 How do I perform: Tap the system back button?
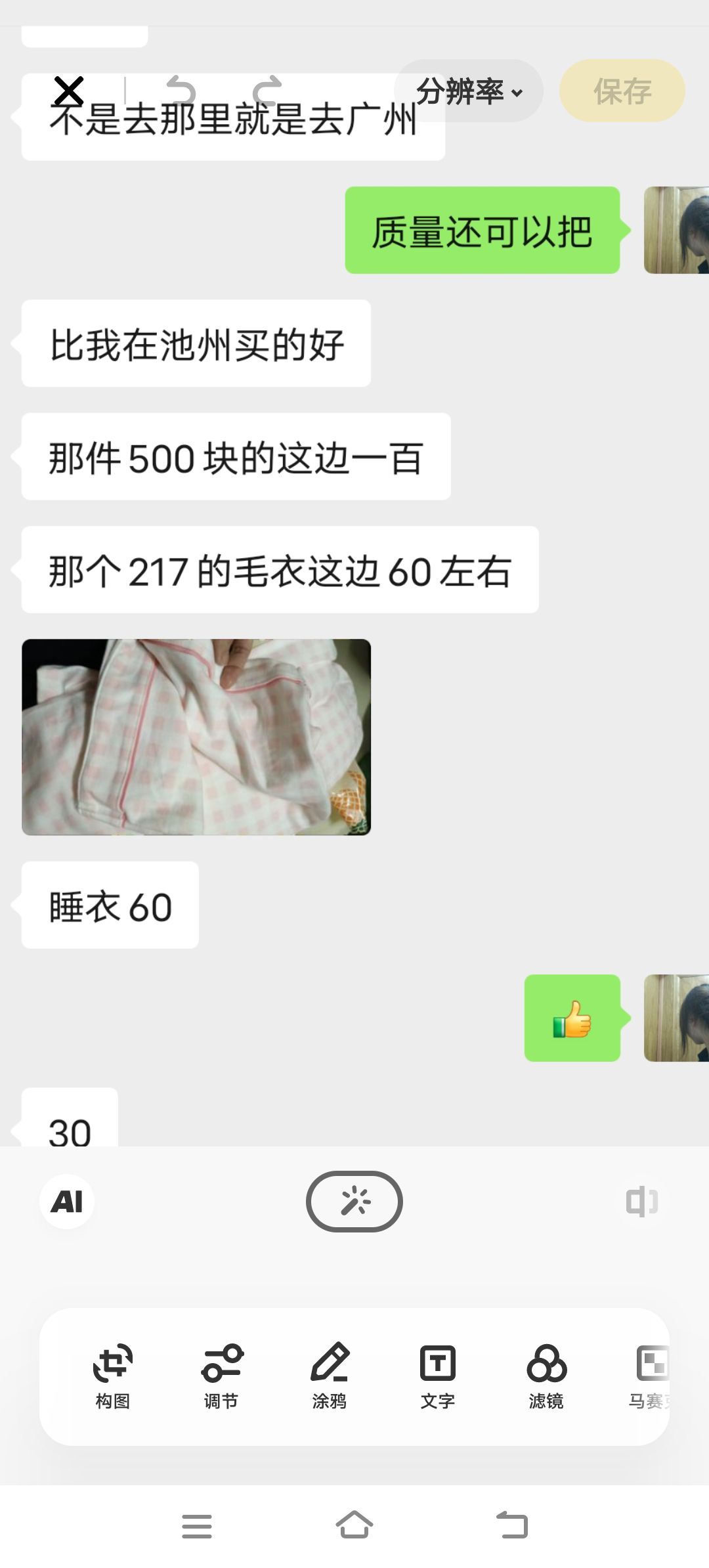[512, 1525]
